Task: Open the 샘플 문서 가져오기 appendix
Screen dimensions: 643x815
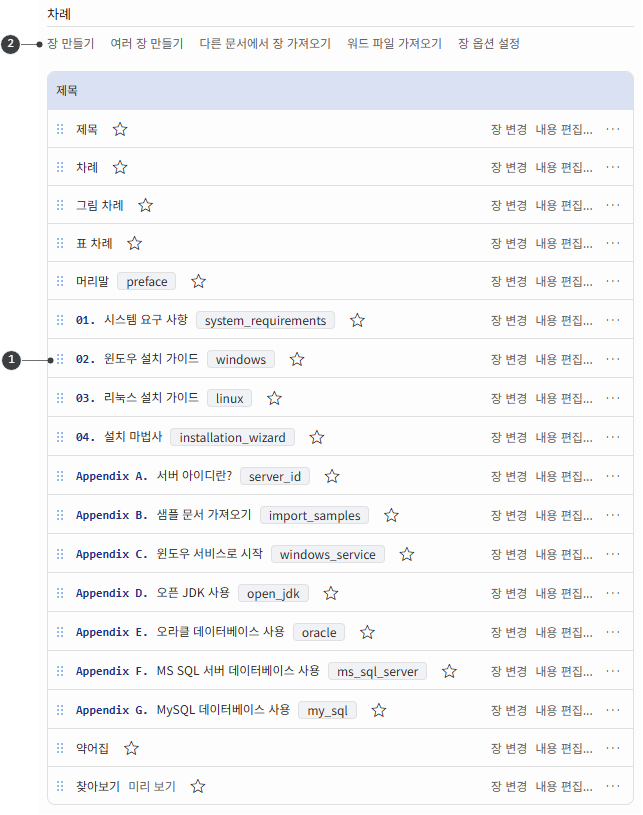Action: 203,515
